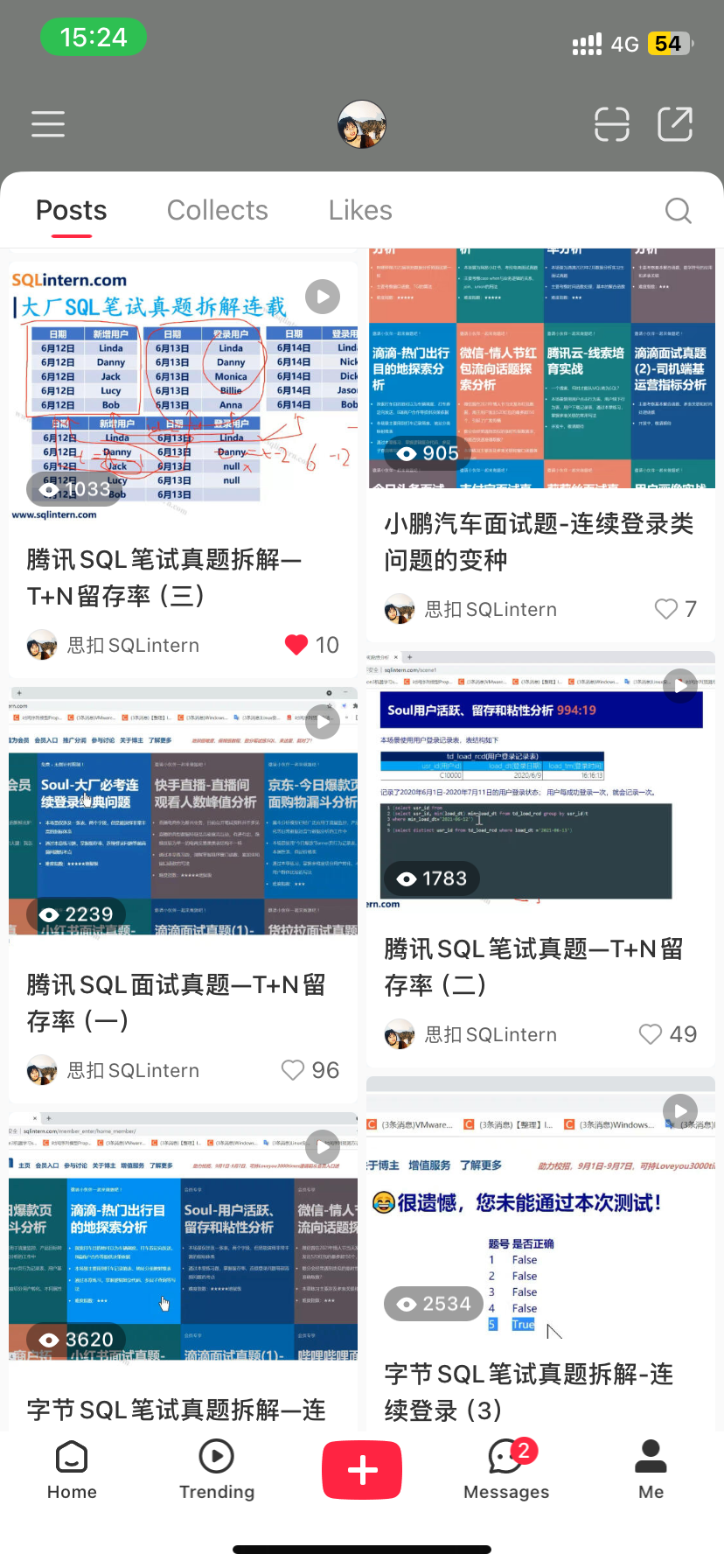Create a new post with plus button

(x=362, y=1470)
